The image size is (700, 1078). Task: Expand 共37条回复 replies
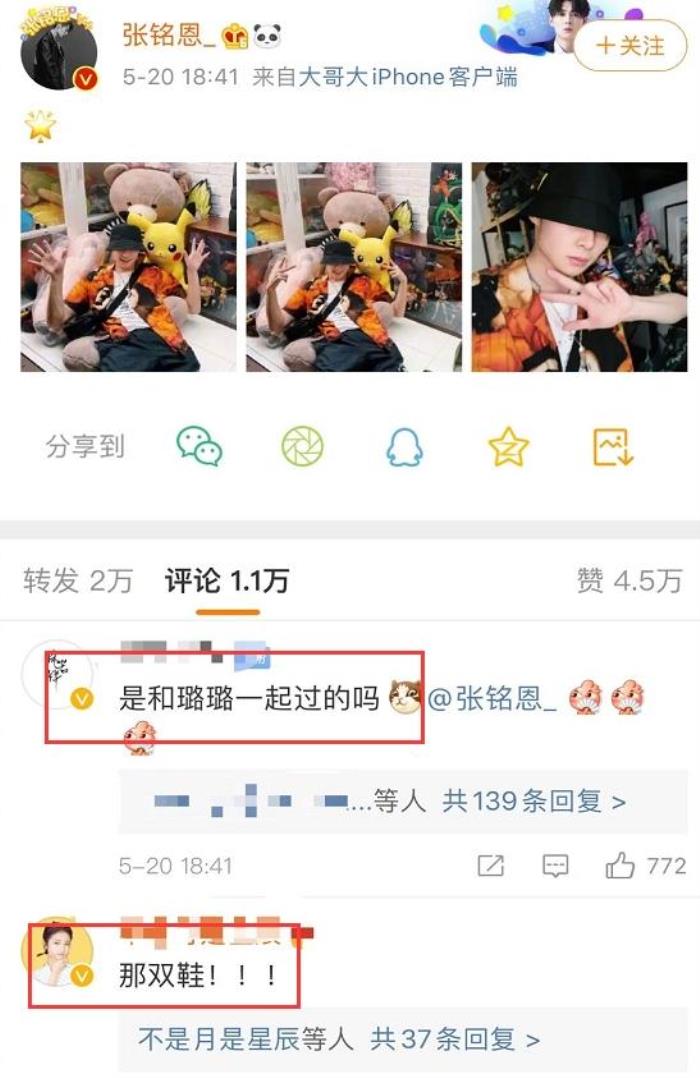[455, 1039]
